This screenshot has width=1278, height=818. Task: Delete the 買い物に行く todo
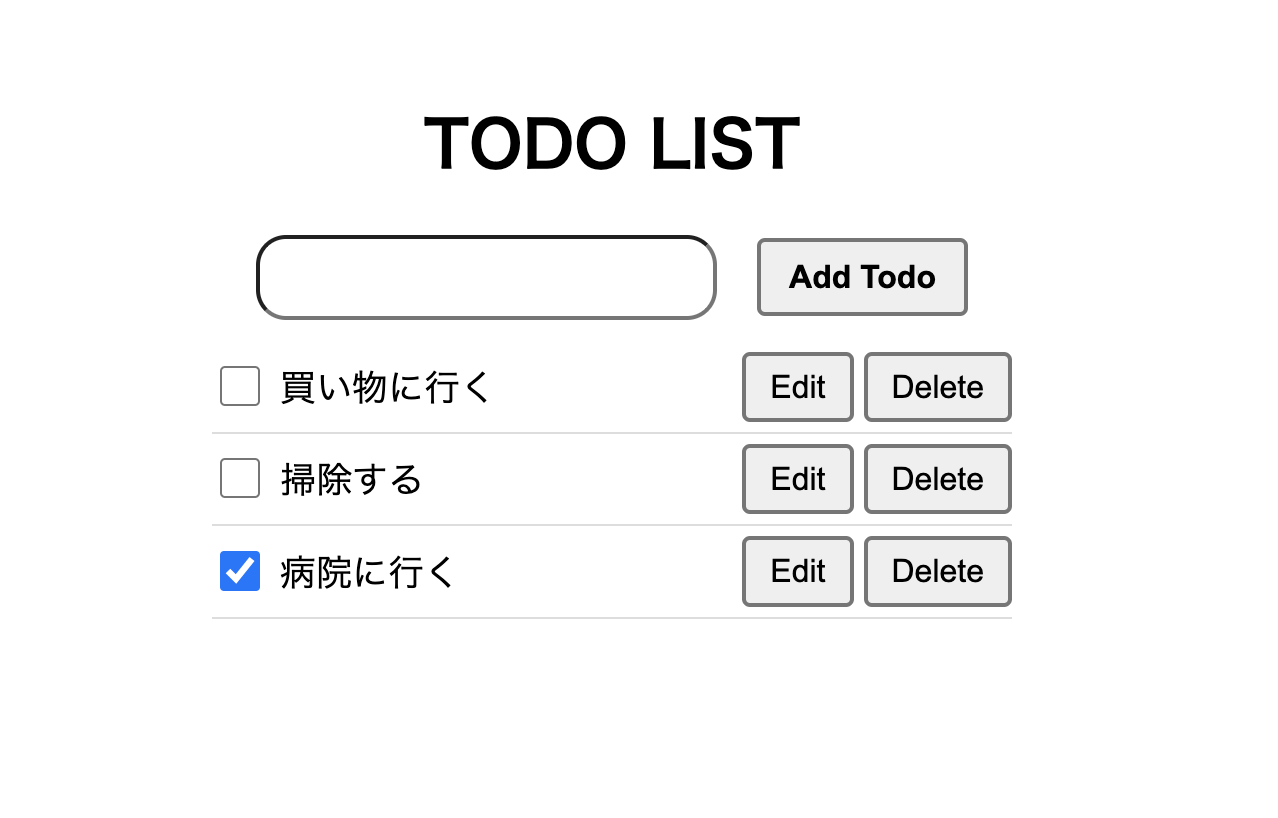coord(937,387)
